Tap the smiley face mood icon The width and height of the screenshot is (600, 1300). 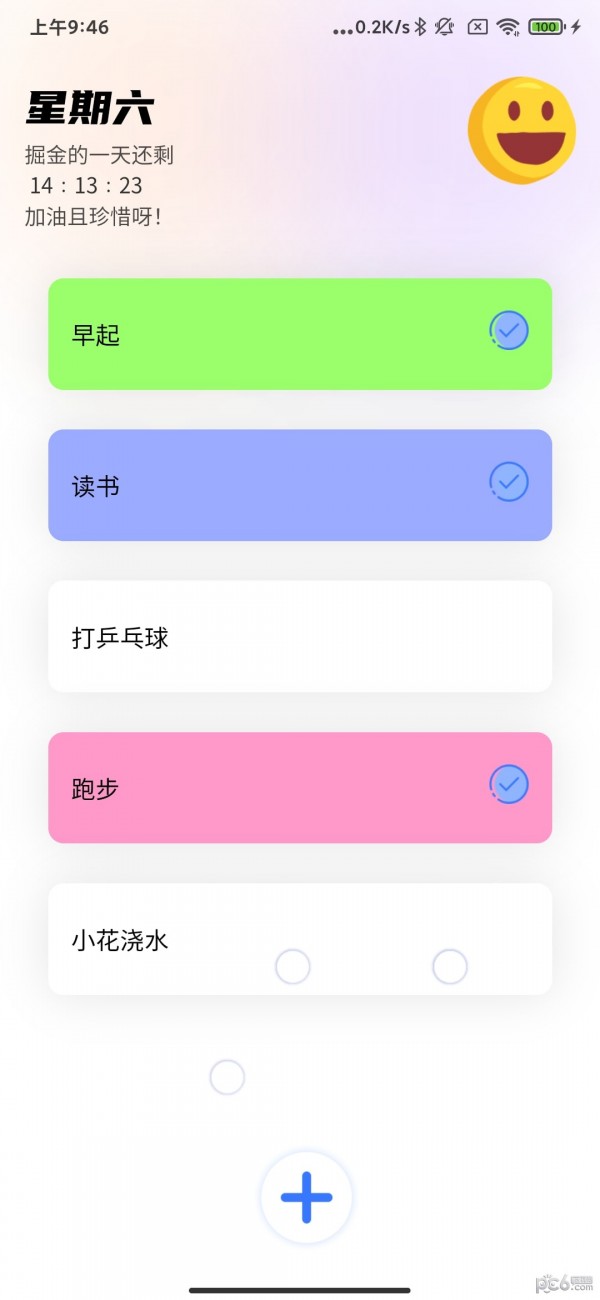521,131
